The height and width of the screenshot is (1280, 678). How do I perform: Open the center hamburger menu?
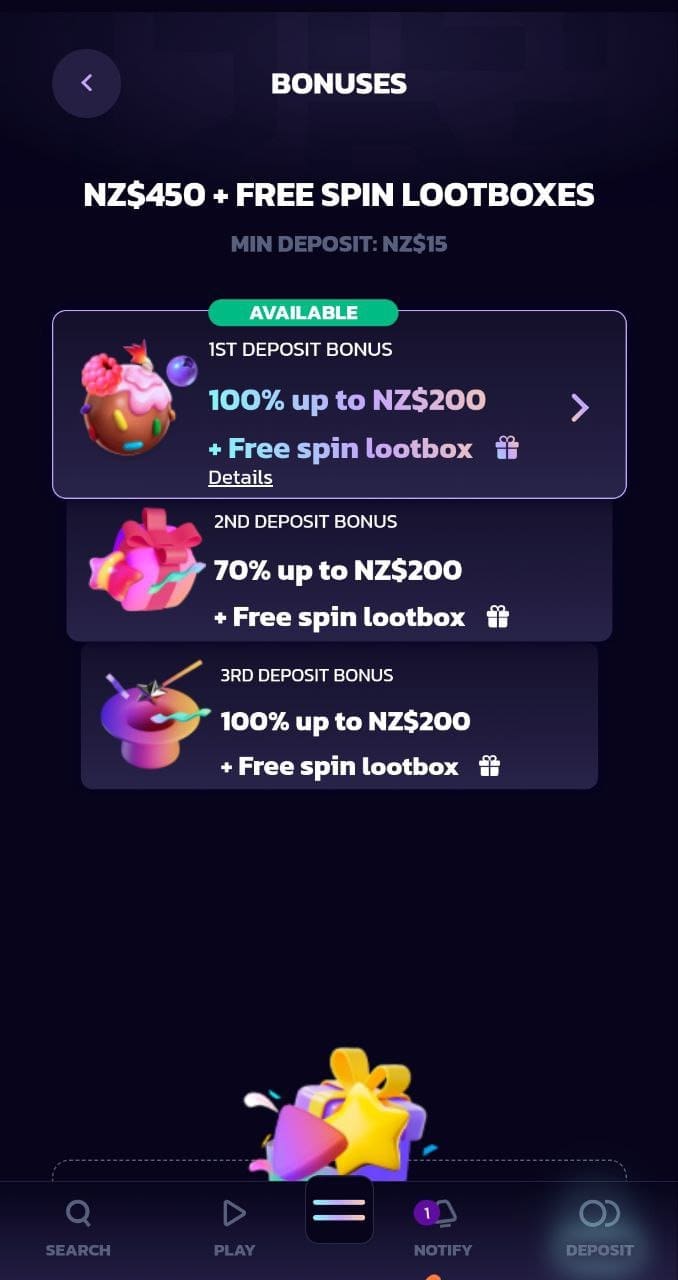[339, 1210]
